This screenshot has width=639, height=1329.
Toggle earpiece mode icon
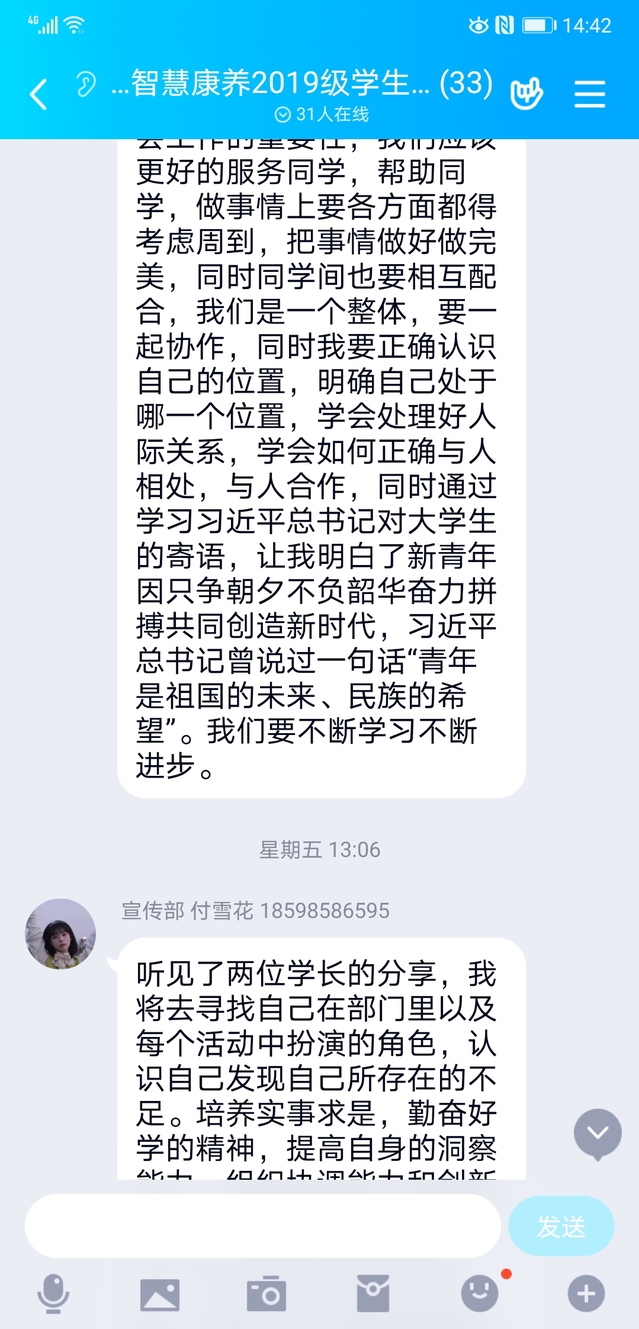(86, 84)
